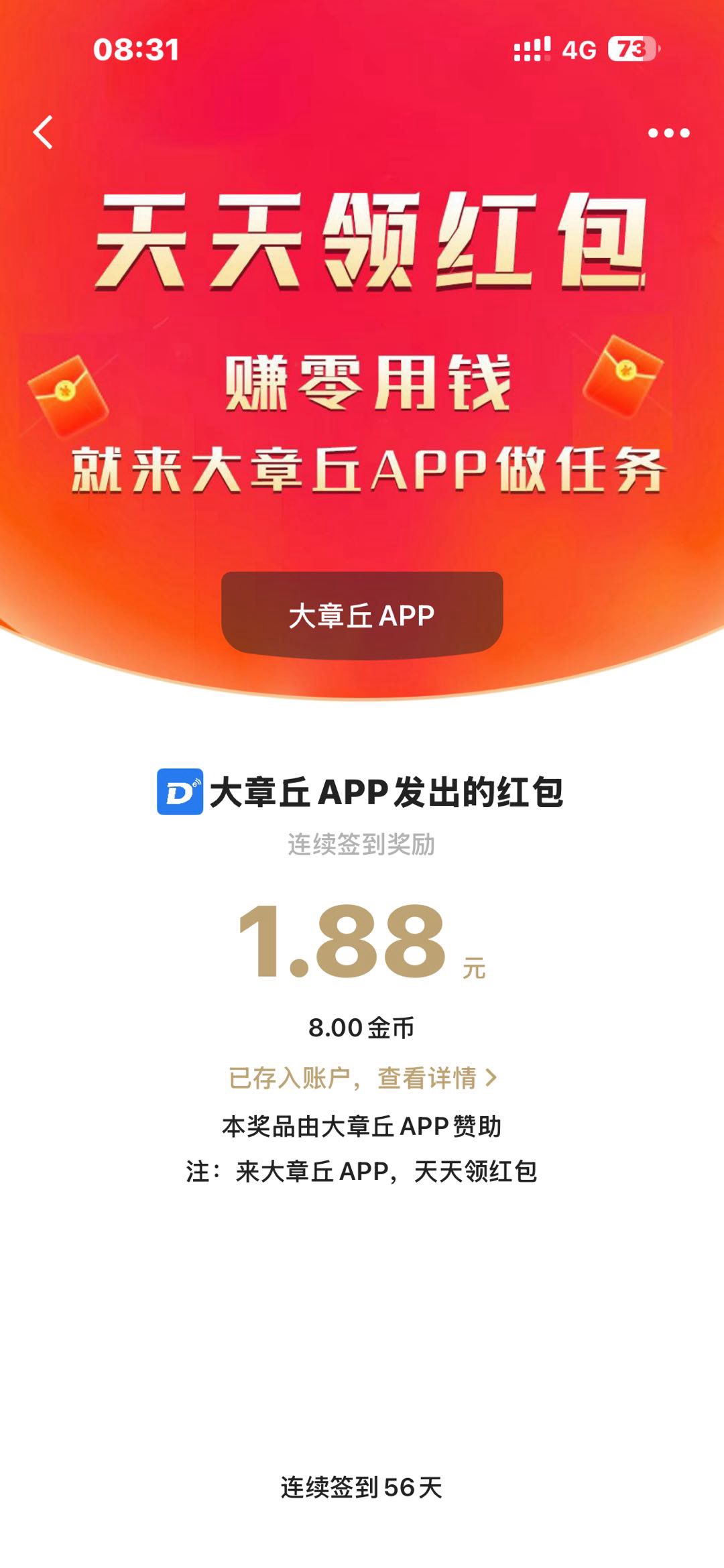Open 已存入账户，查看详情 link
This screenshot has width=724, height=1568.
[x=362, y=1078]
